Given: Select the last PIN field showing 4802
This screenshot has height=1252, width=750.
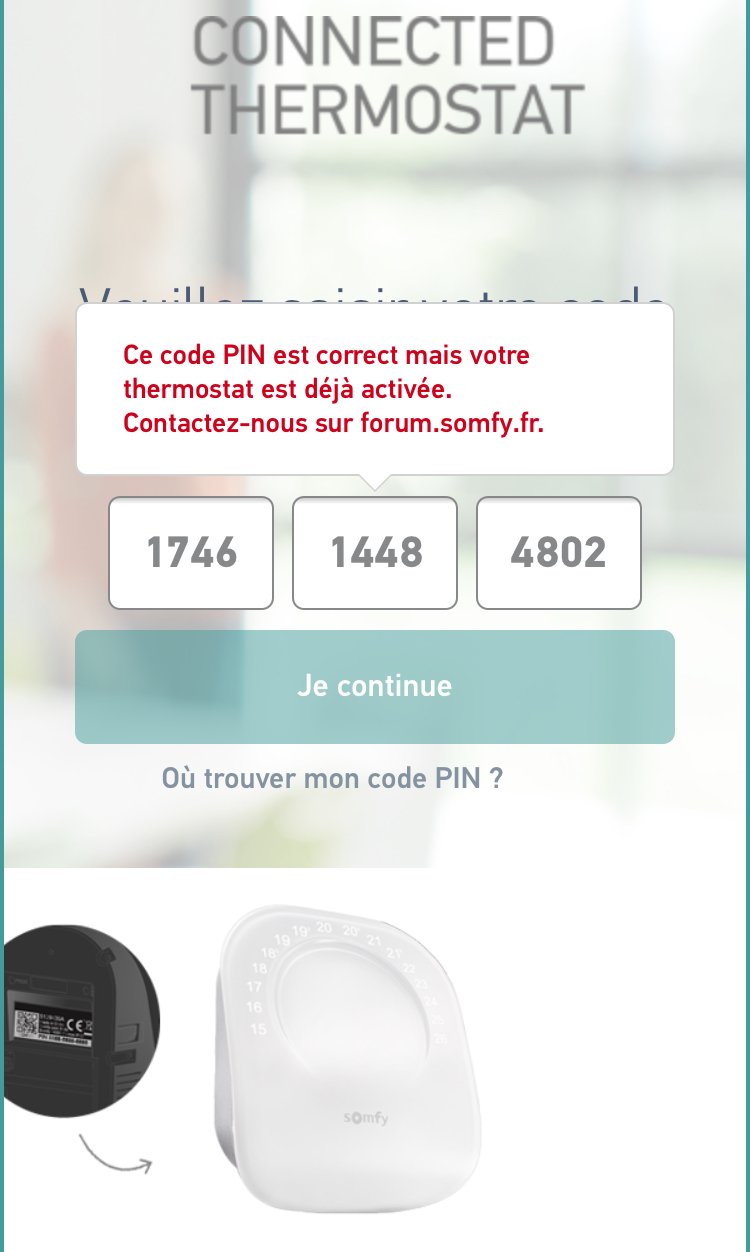Looking at the screenshot, I should pyautogui.click(x=558, y=553).
